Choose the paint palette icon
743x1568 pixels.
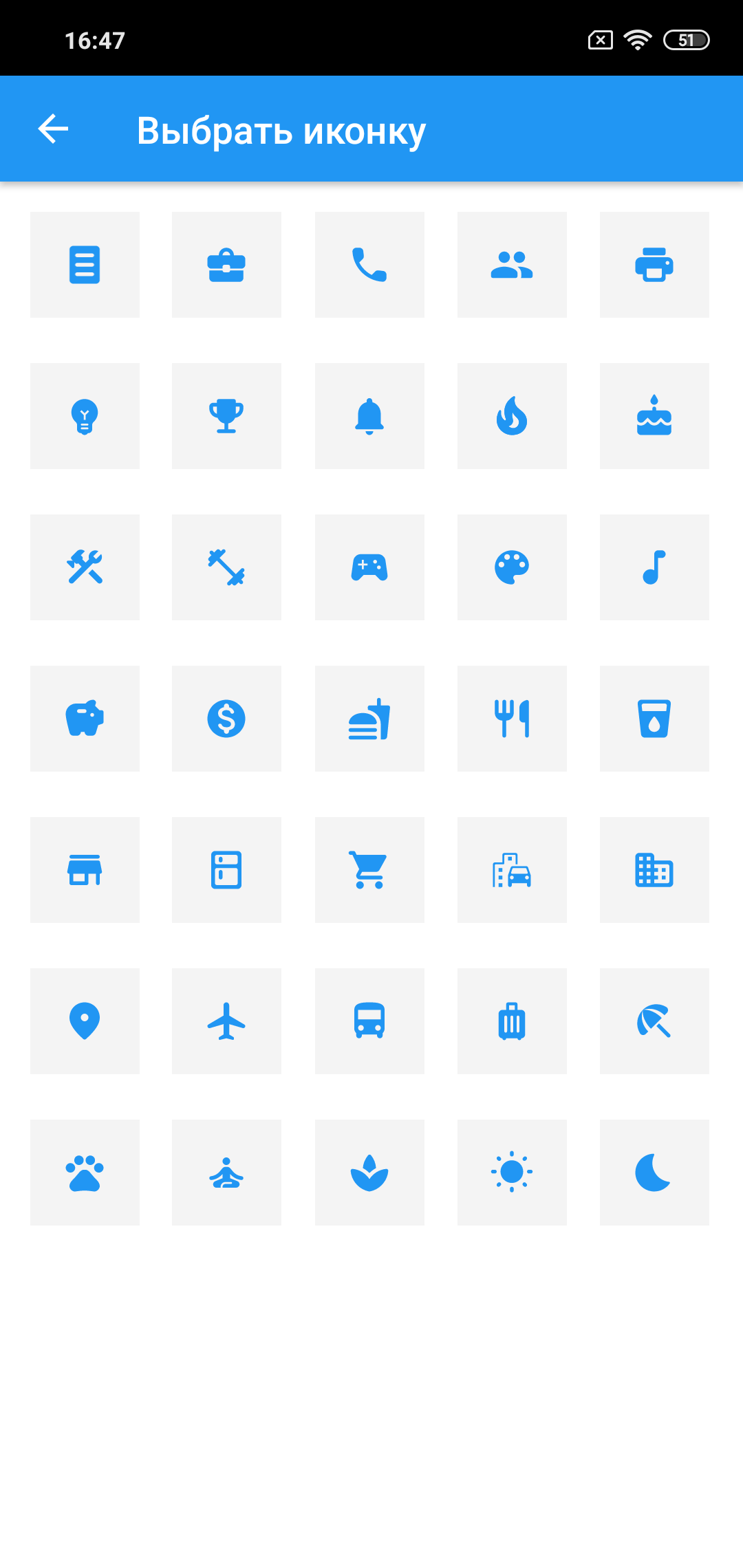tap(512, 567)
